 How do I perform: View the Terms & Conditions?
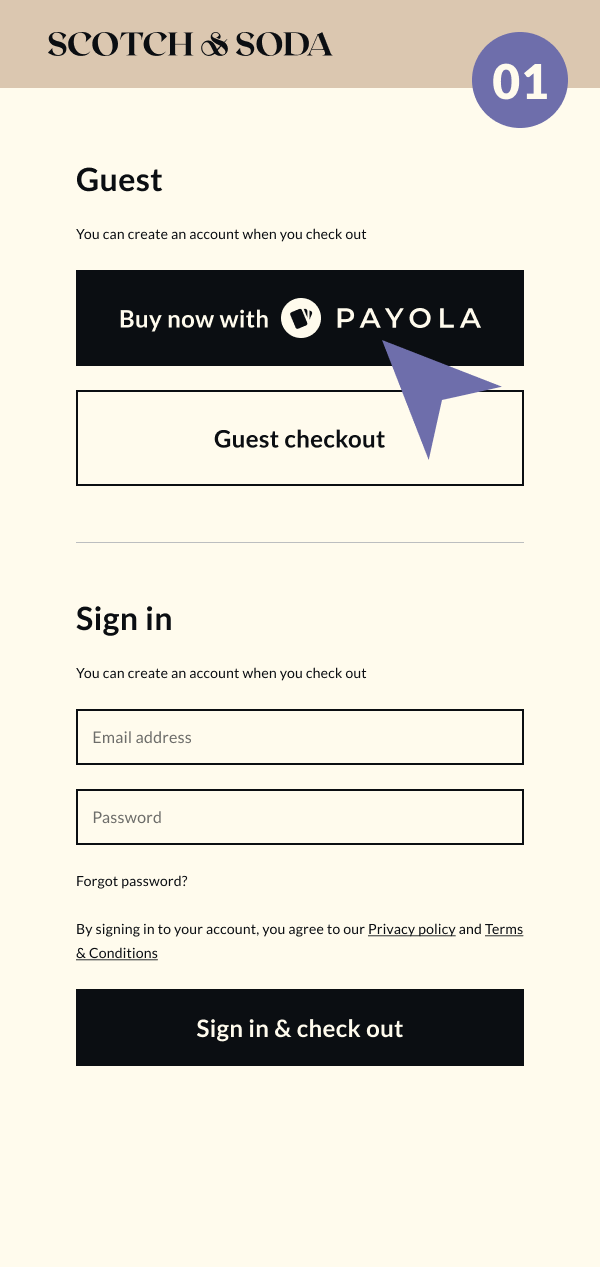pyautogui.click(x=117, y=953)
